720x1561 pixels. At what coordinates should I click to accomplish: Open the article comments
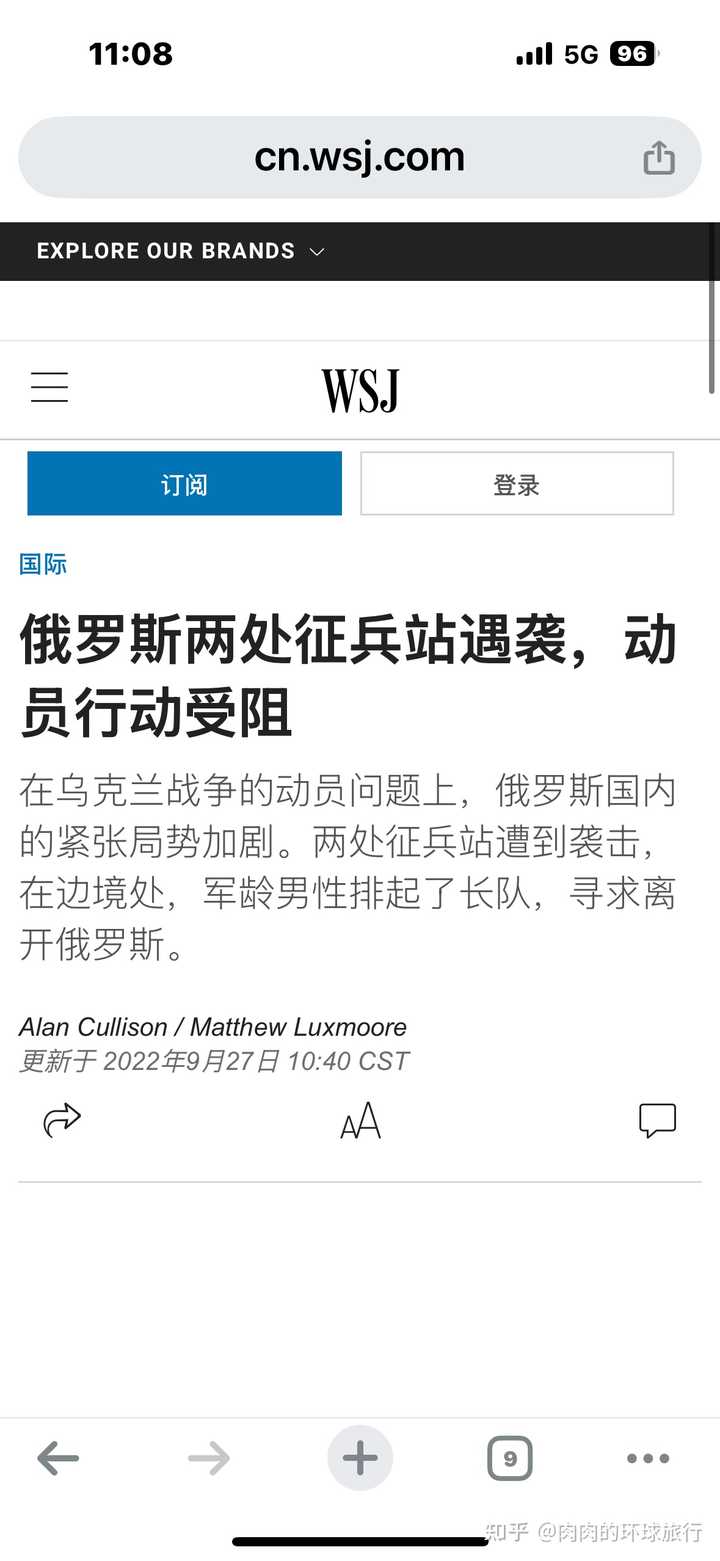(657, 1121)
